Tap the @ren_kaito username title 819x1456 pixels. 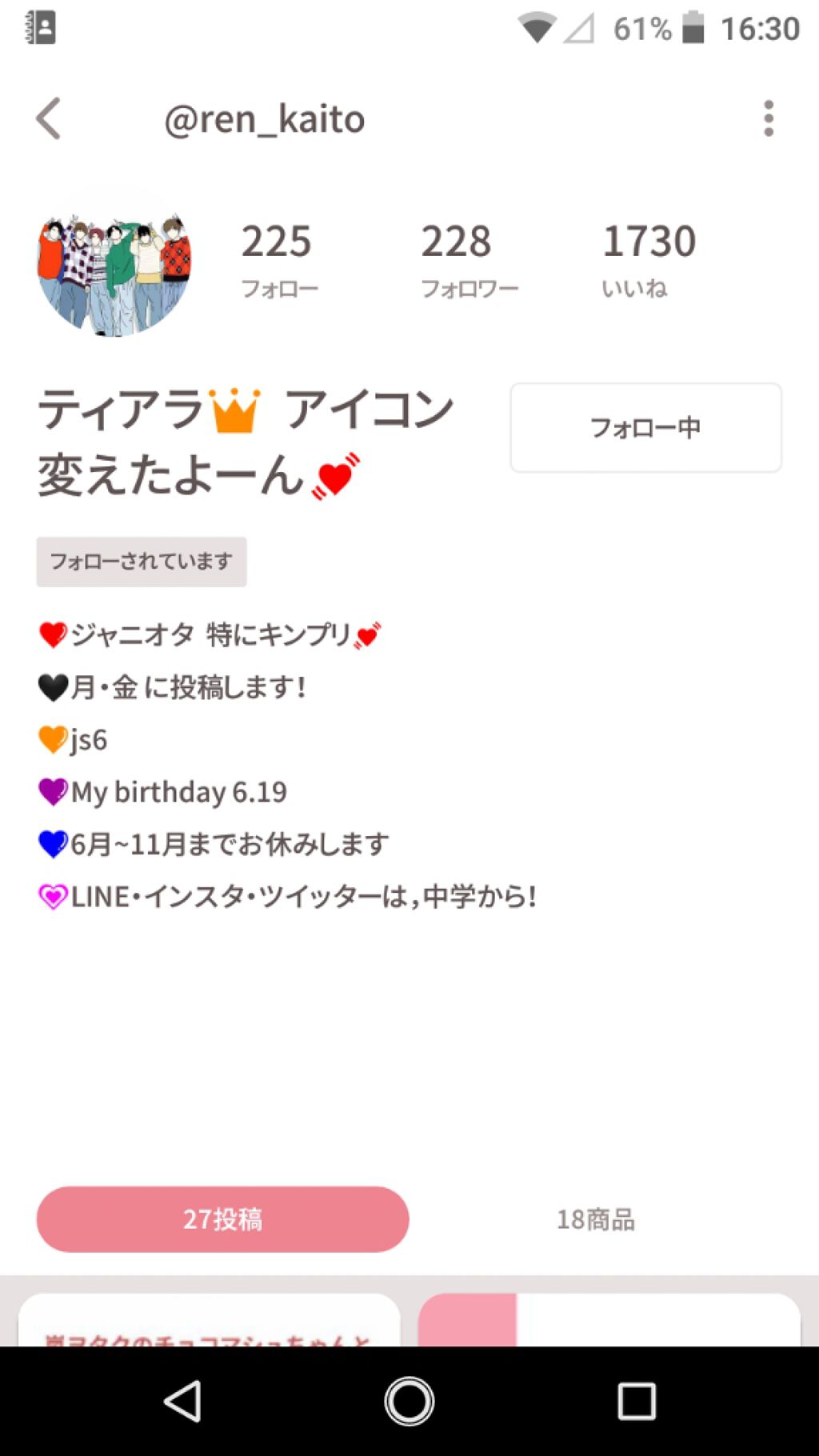(265, 118)
